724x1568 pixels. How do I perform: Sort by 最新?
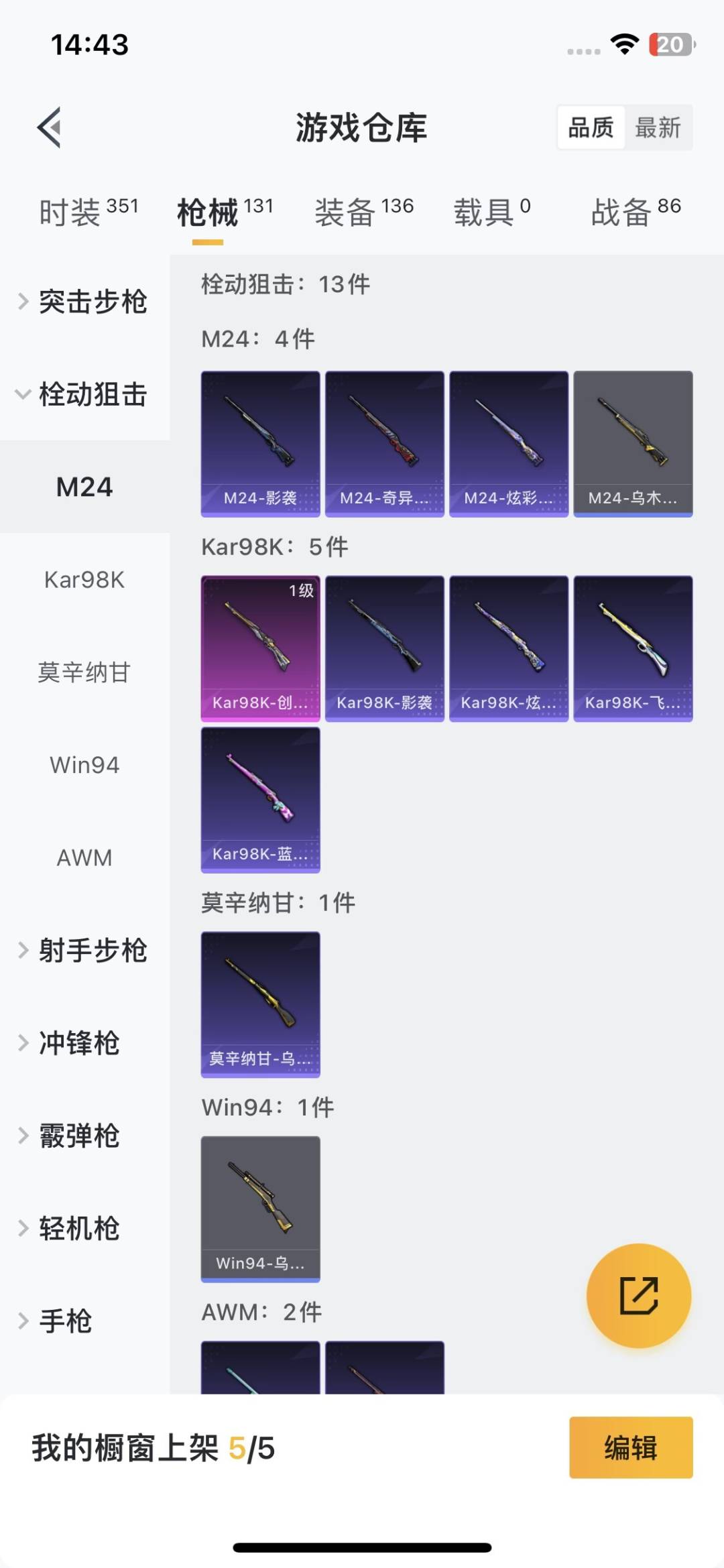[658, 127]
